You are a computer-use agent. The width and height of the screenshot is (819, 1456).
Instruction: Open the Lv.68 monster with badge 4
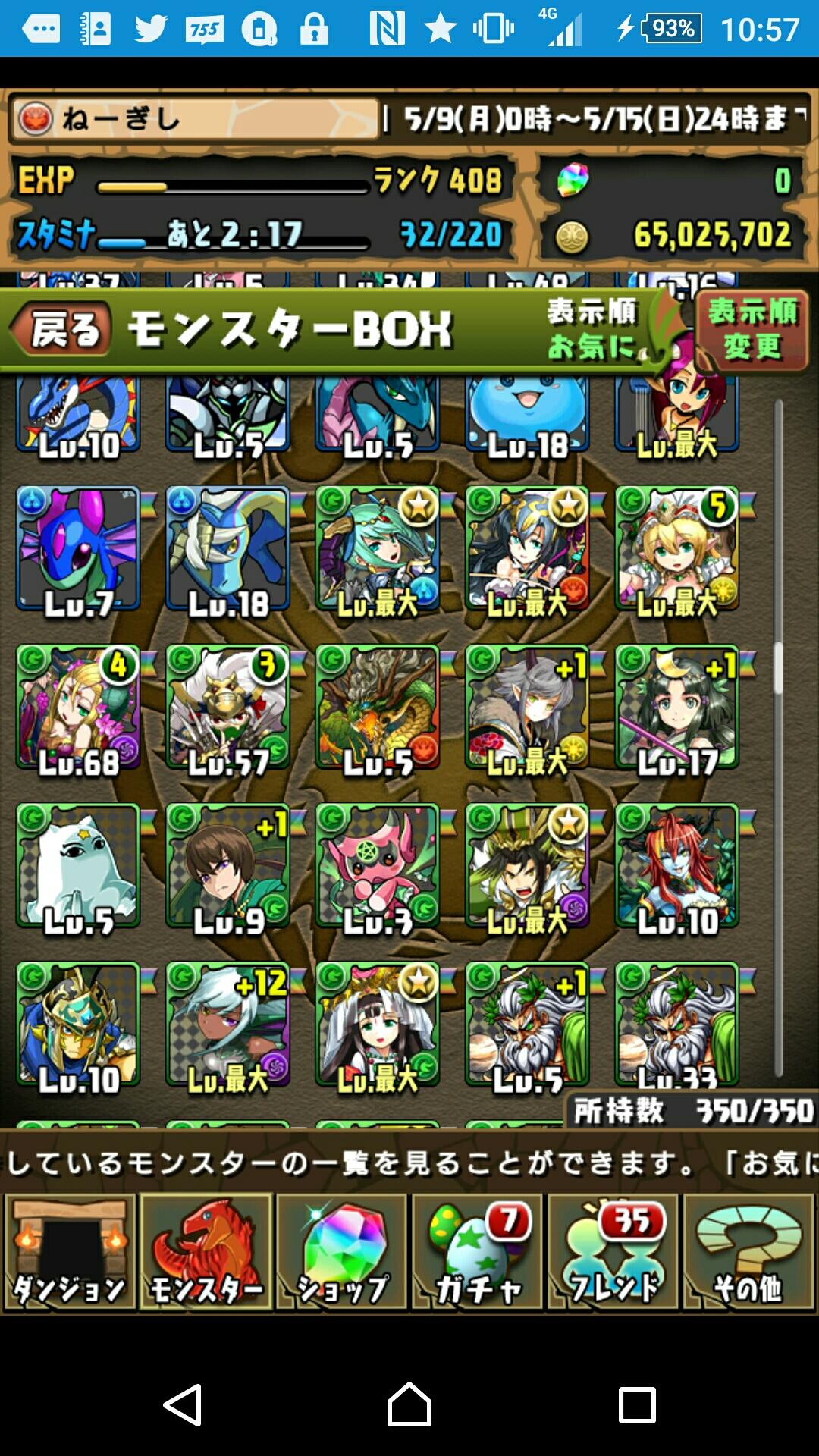pyautogui.click(x=78, y=708)
